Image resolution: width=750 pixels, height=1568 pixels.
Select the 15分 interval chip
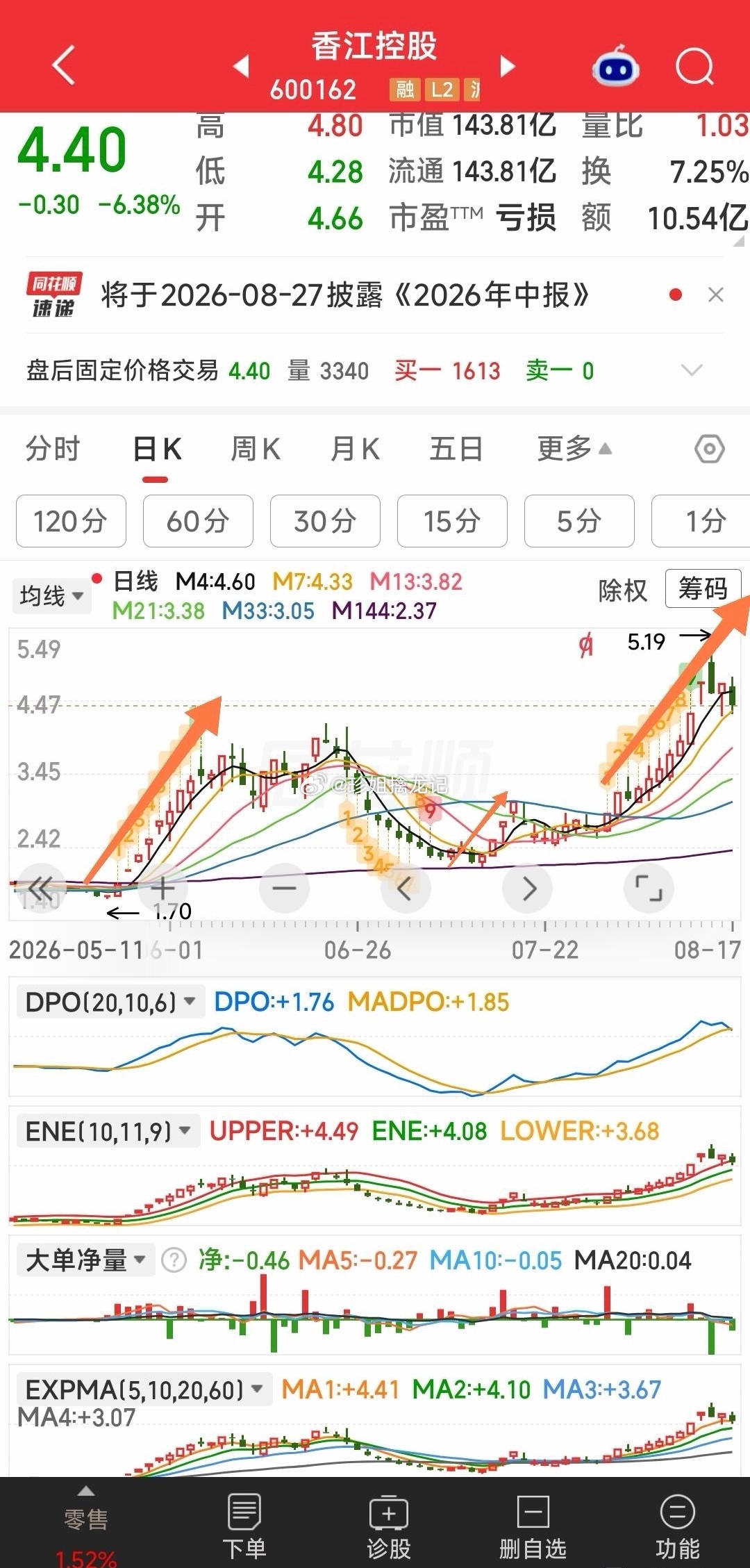click(x=452, y=521)
